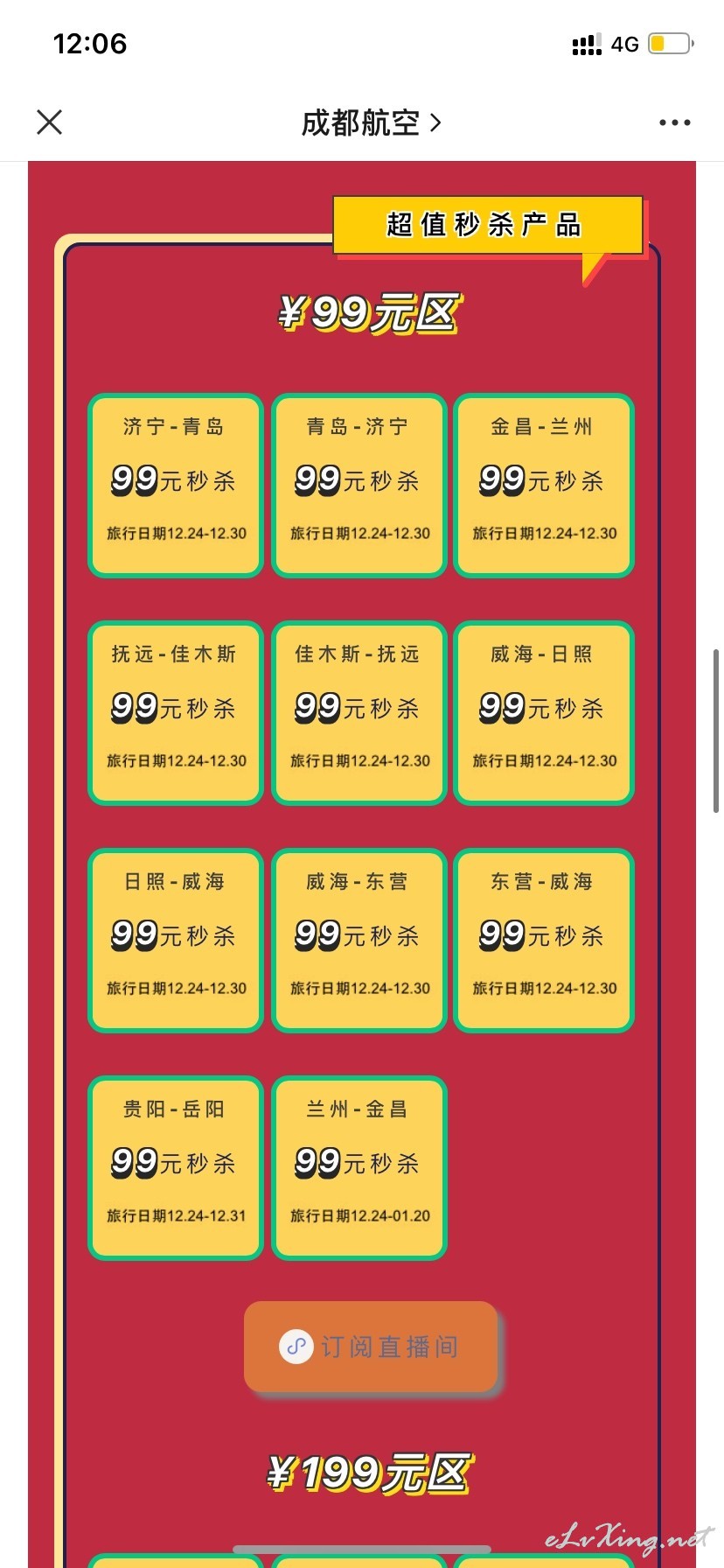This screenshot has height=1568, width=724.
Task: Open the three-dot overflow menu
Action: point(674,122)
